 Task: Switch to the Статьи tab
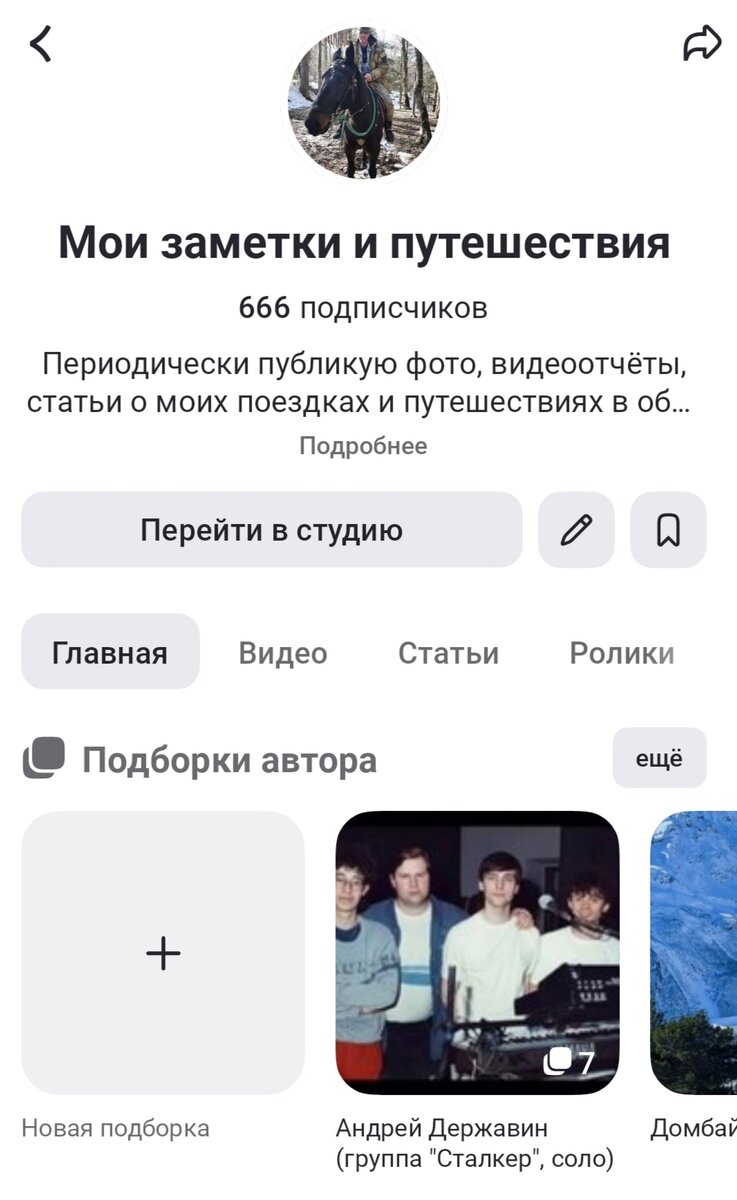pos(448,653)
